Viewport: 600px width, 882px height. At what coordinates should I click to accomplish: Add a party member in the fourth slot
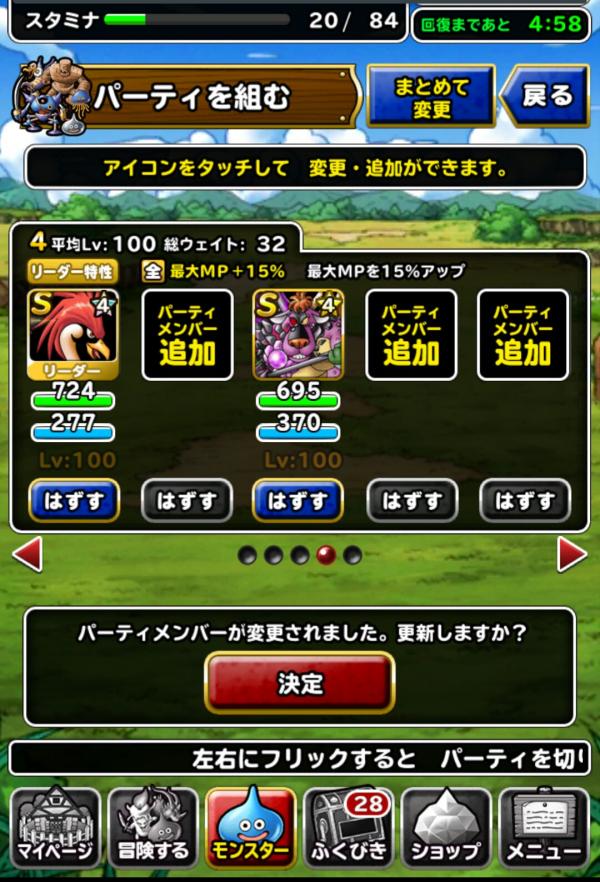tap(411, 334)
